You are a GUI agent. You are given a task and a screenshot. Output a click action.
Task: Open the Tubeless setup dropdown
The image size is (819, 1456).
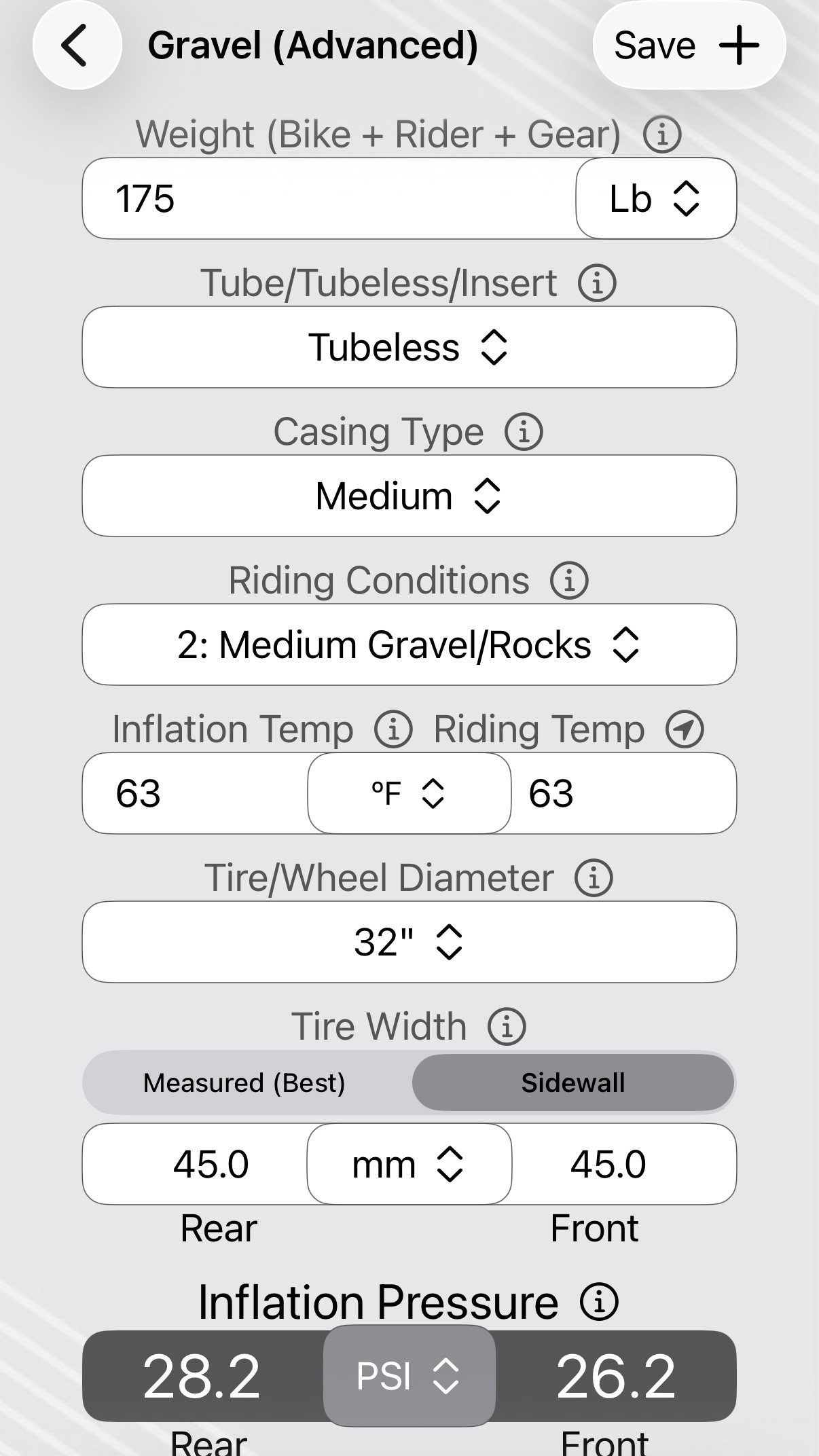pos(409,348)
